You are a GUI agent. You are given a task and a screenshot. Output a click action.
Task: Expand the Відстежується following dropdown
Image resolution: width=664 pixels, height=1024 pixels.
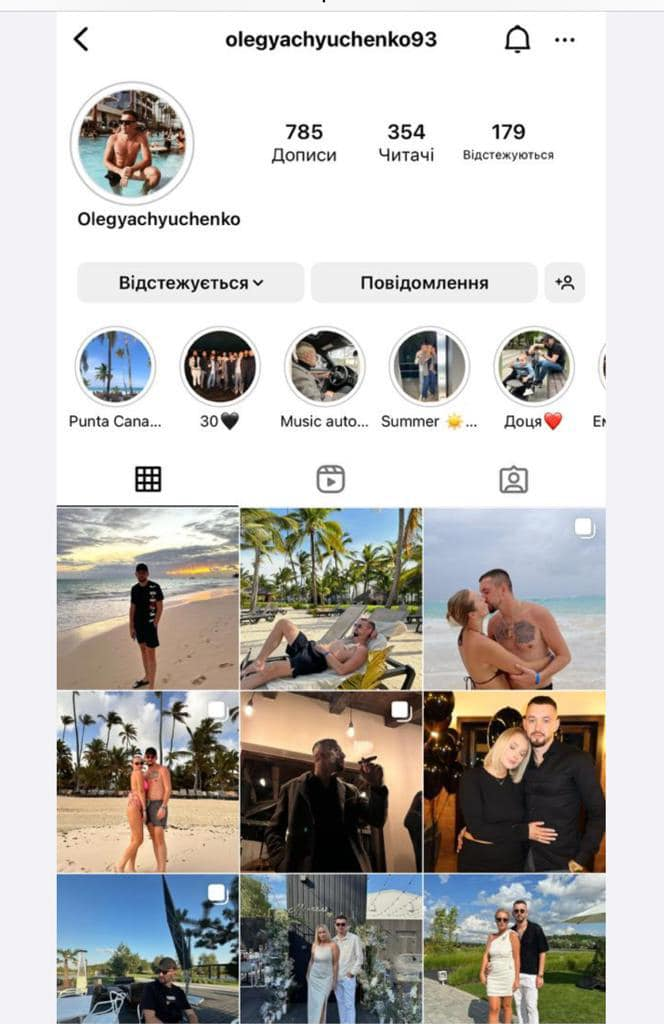pyautogui.click(x=190, y=283)
